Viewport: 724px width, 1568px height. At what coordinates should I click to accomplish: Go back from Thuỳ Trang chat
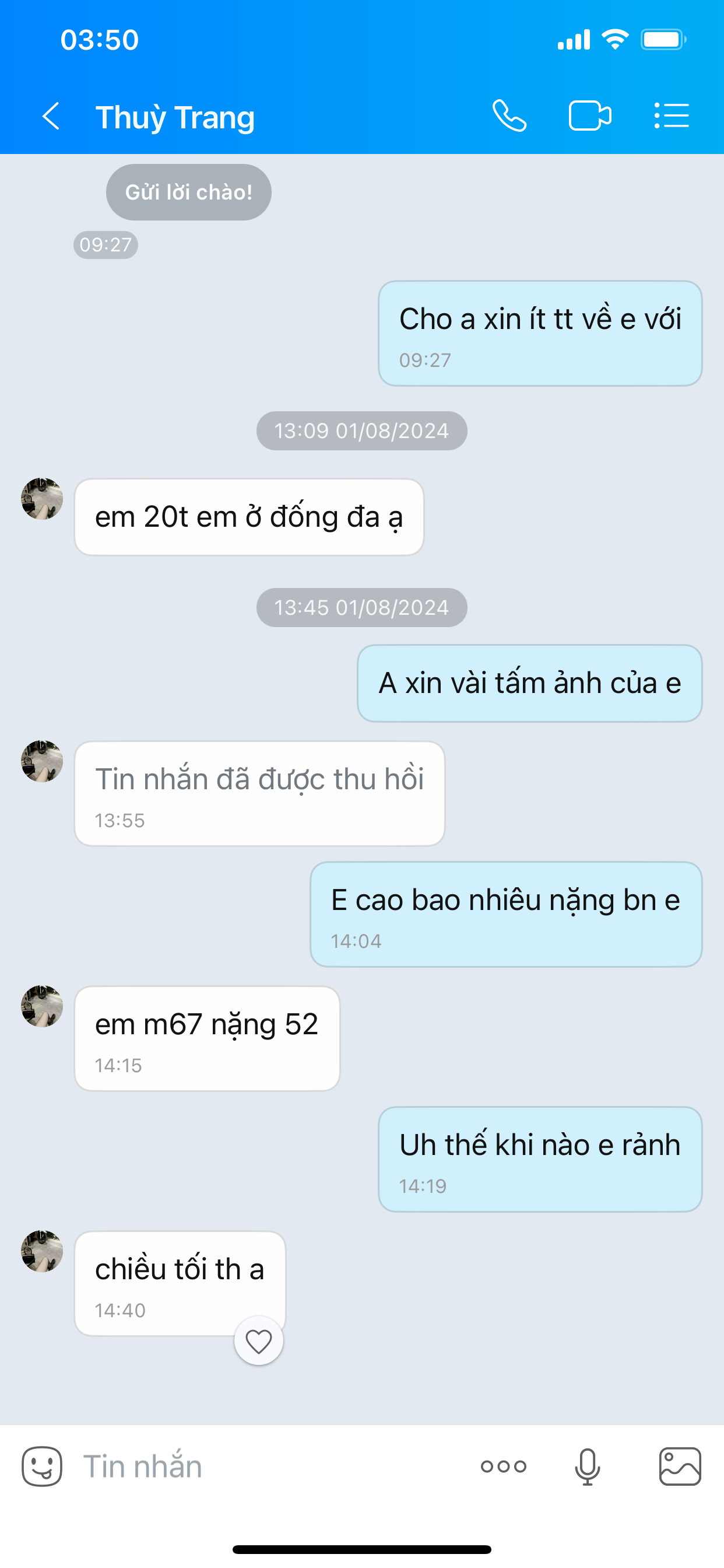51,116
